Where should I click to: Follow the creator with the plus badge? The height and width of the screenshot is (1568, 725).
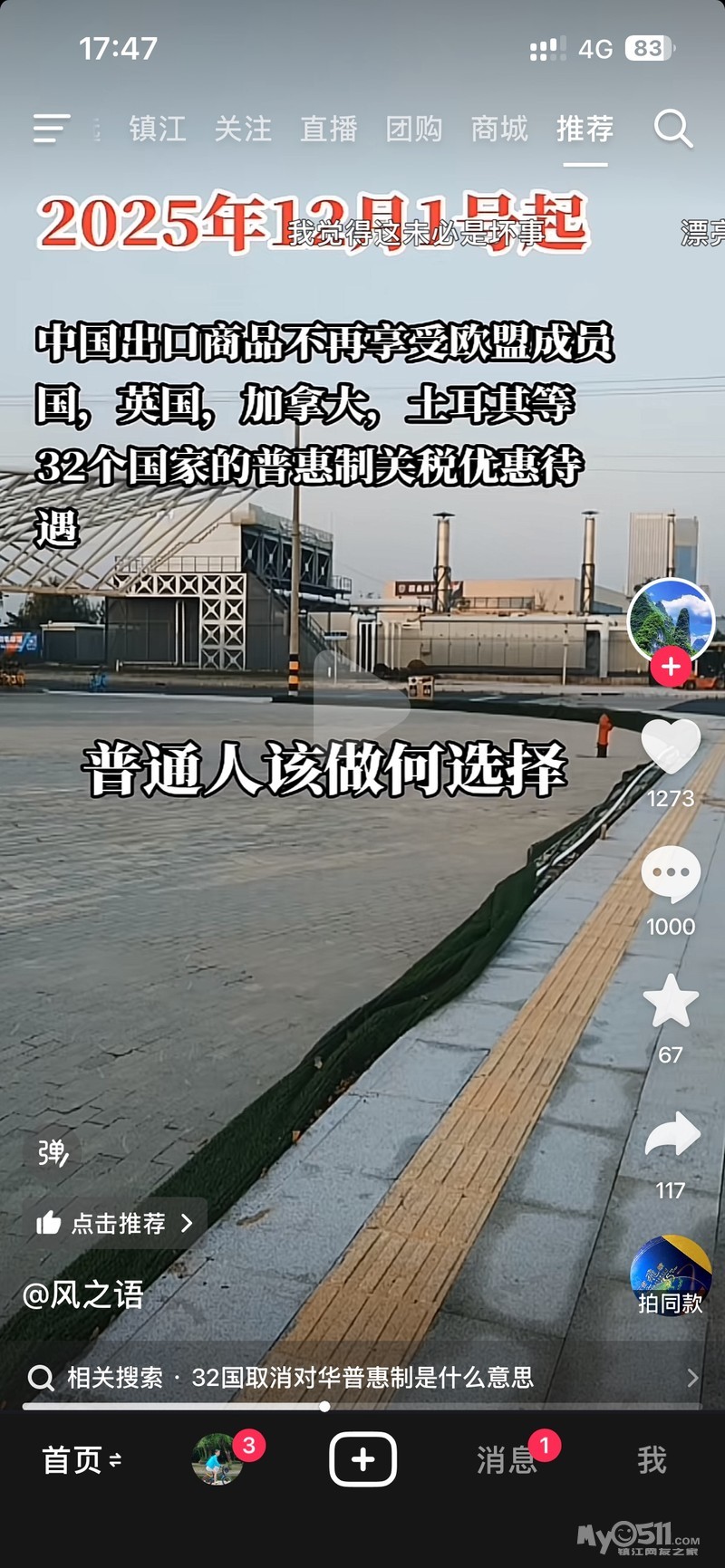(x=671, y=668)
